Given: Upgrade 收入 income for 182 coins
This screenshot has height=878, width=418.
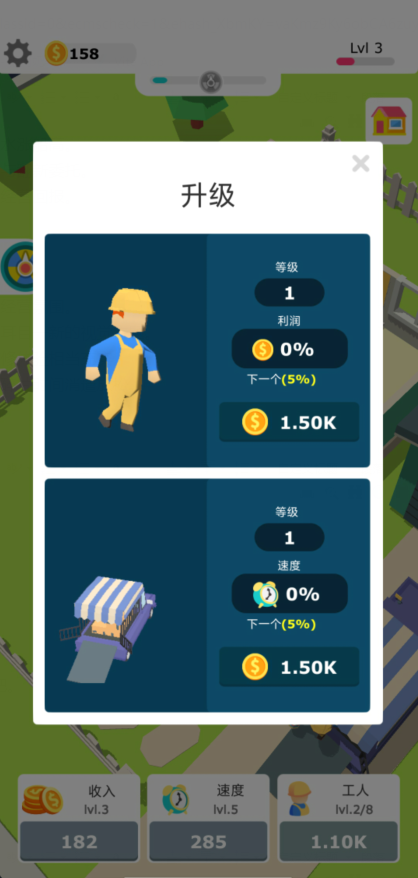Looking at the screenshot, I should pos(79,841).
